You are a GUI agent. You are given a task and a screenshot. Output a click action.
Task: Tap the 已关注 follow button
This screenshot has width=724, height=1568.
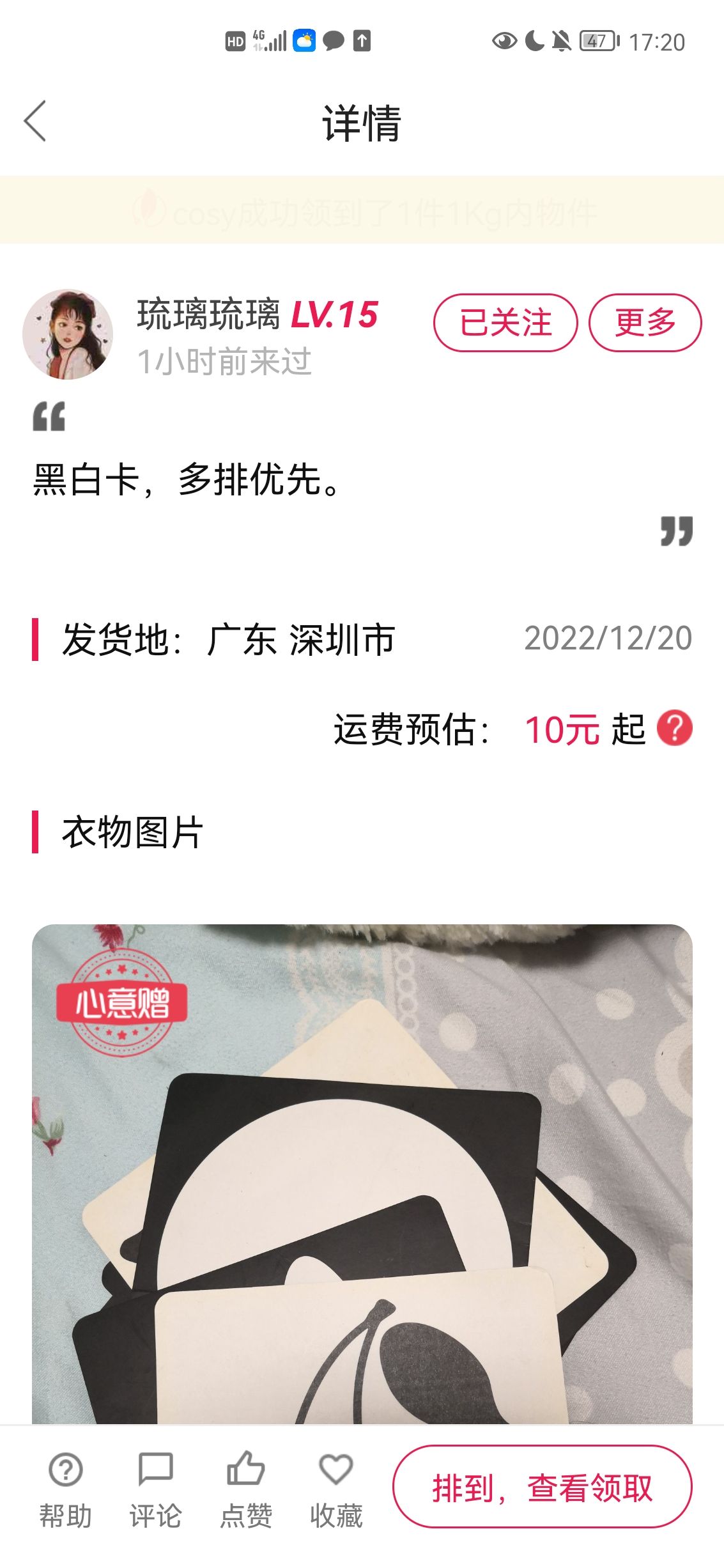[x=505, y=322]
